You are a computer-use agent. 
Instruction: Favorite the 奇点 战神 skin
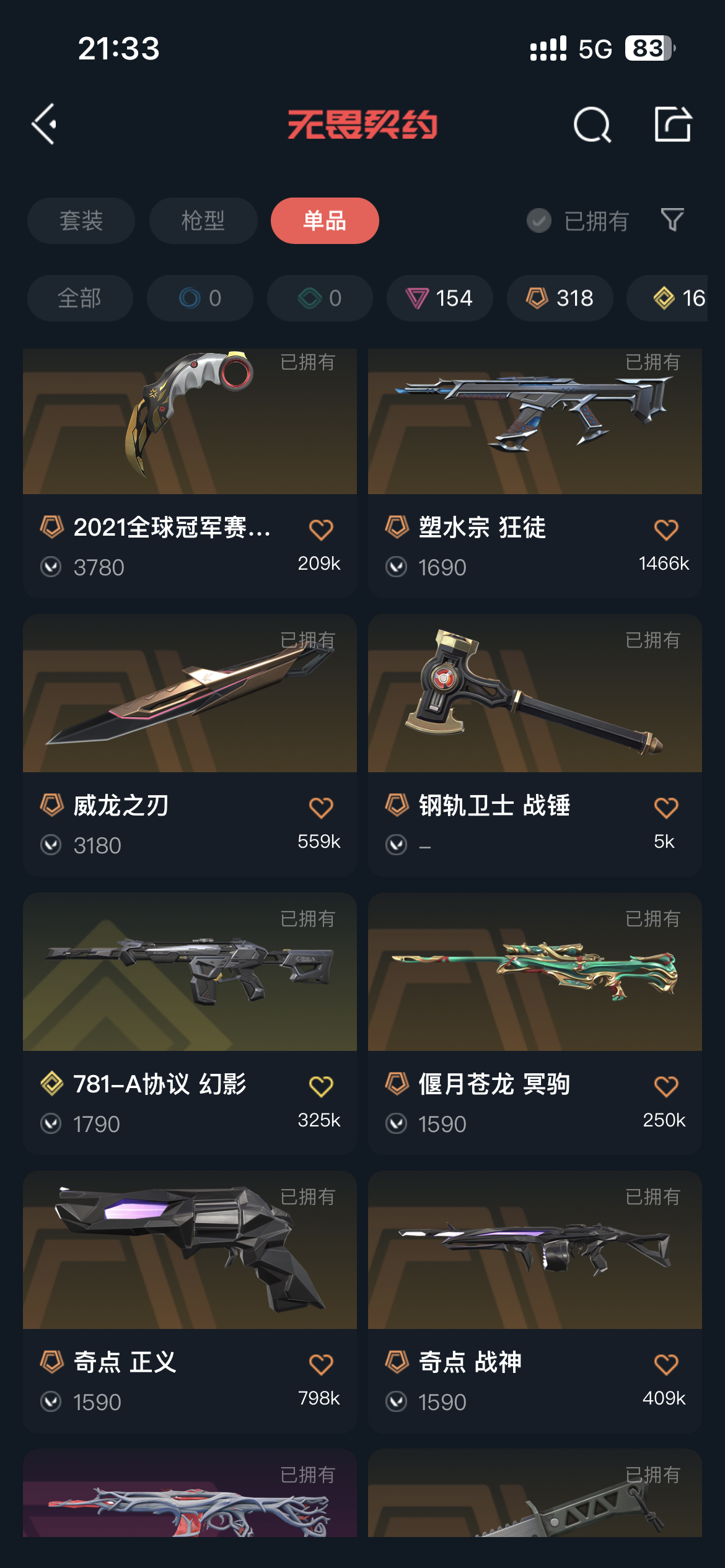pyautogui.click(x=666, y=1364)
